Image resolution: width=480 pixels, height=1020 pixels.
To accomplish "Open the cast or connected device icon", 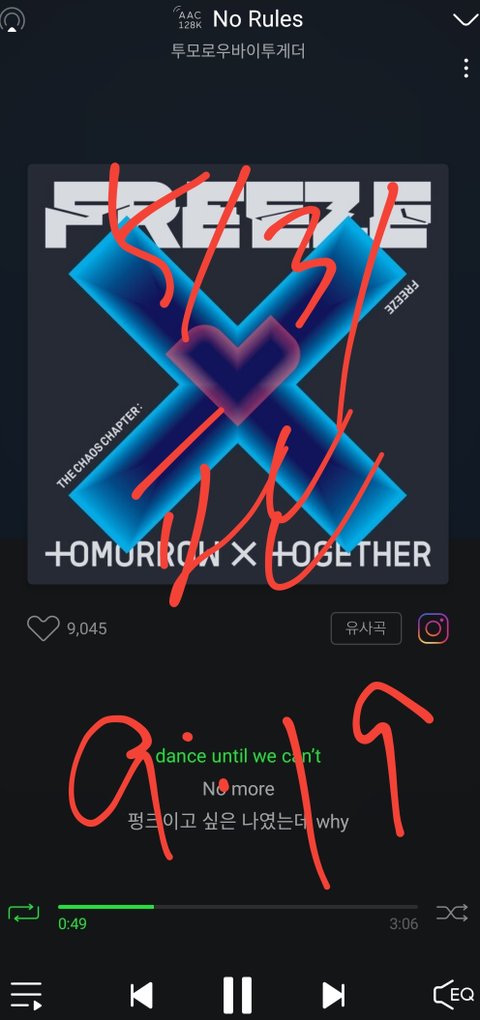I will pyautogui.click(x=12, y=21).
